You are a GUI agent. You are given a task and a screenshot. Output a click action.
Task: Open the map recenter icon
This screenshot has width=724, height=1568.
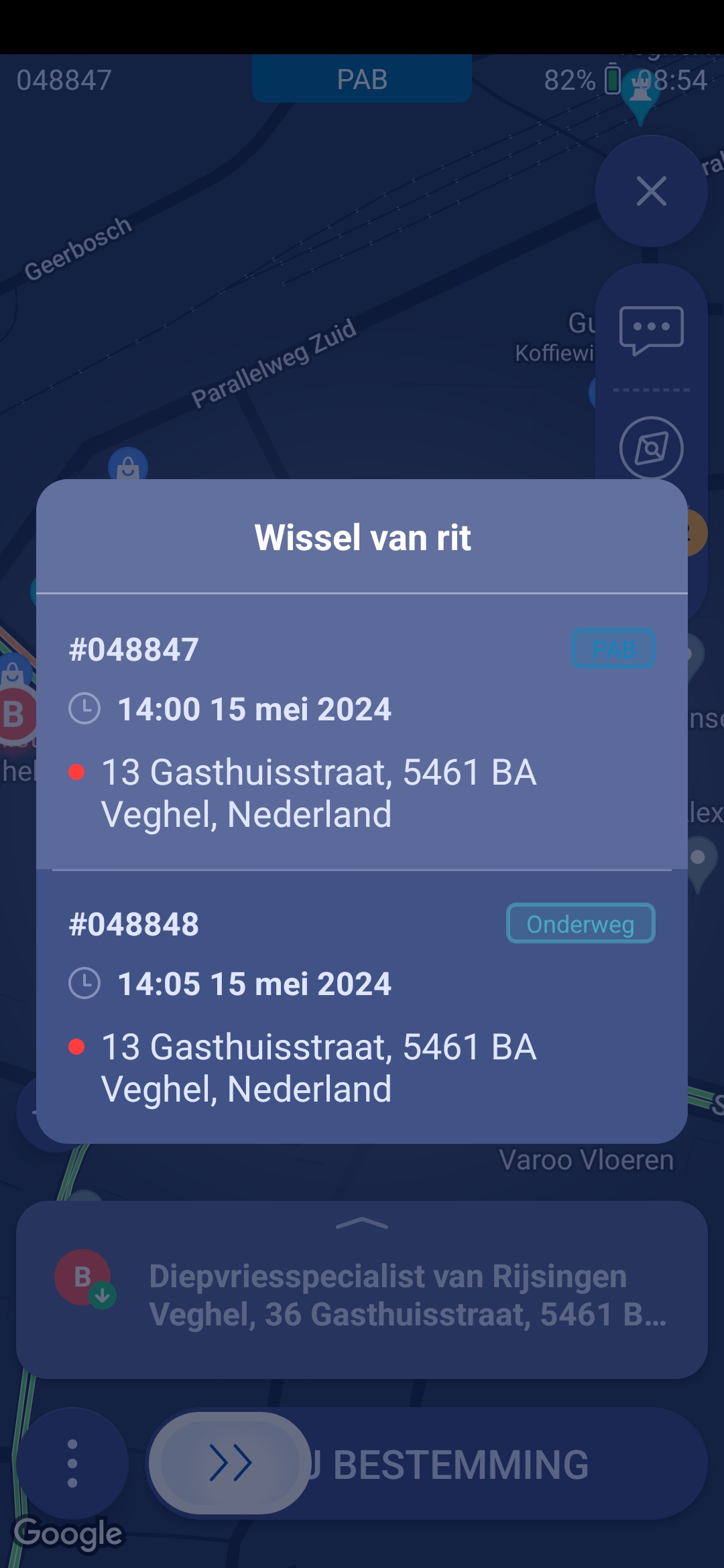(x=651, y=448)
